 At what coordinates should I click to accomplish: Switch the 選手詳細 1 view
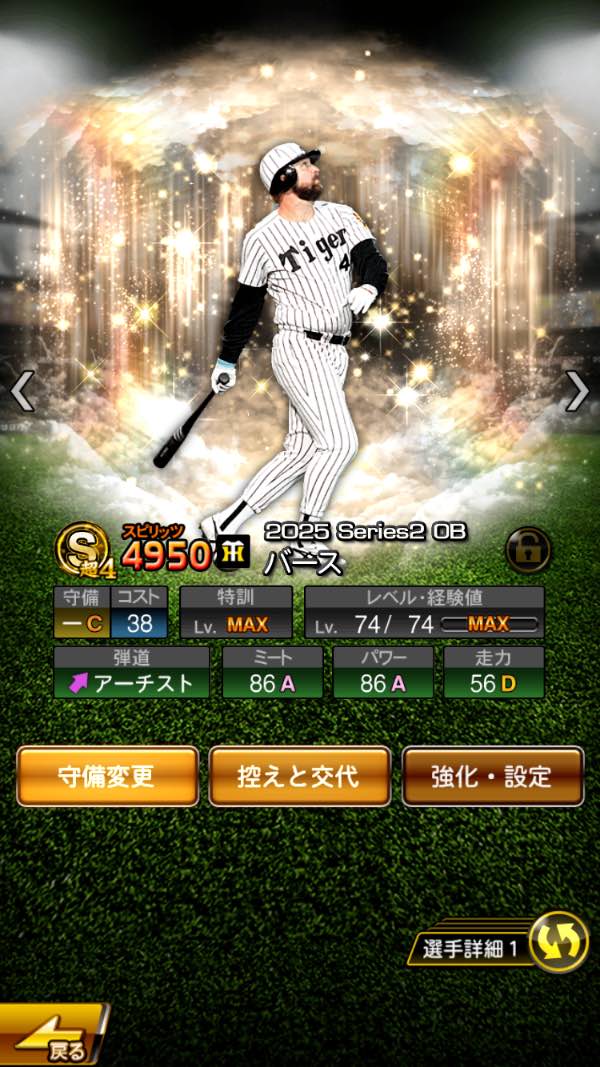pyautogui.click(x=557, y=942)
